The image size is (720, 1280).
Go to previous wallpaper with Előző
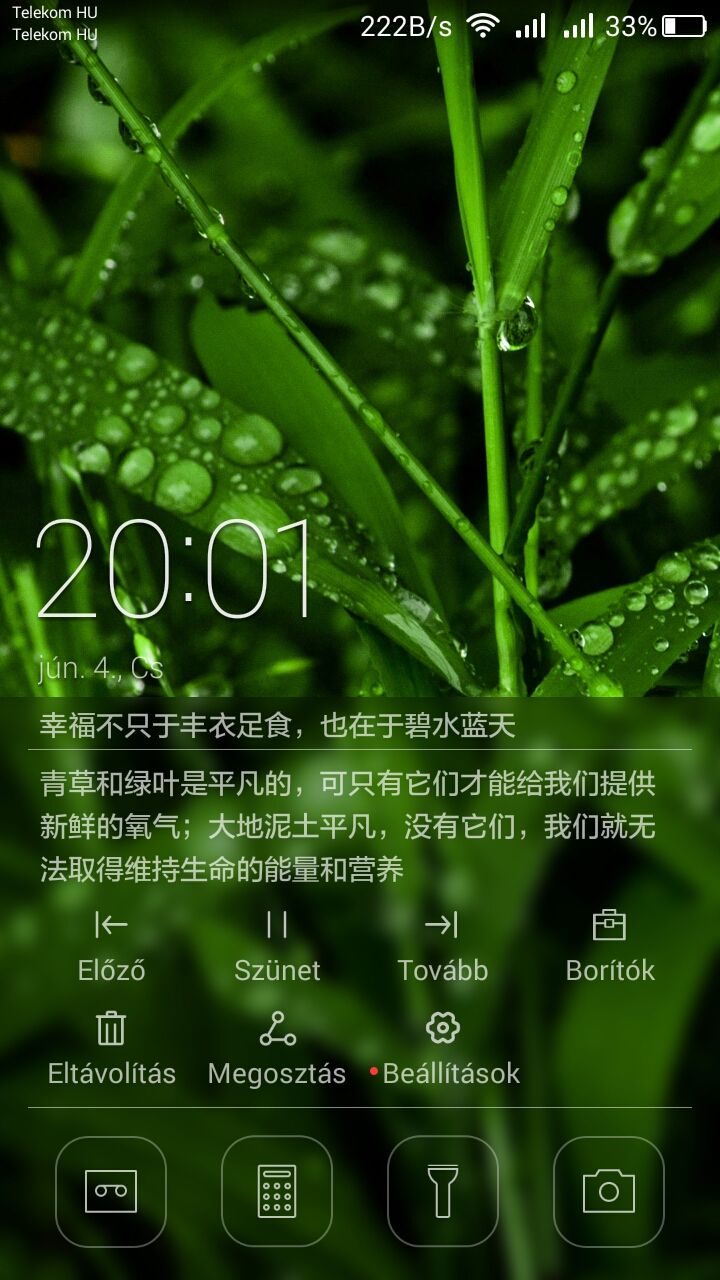111,944
